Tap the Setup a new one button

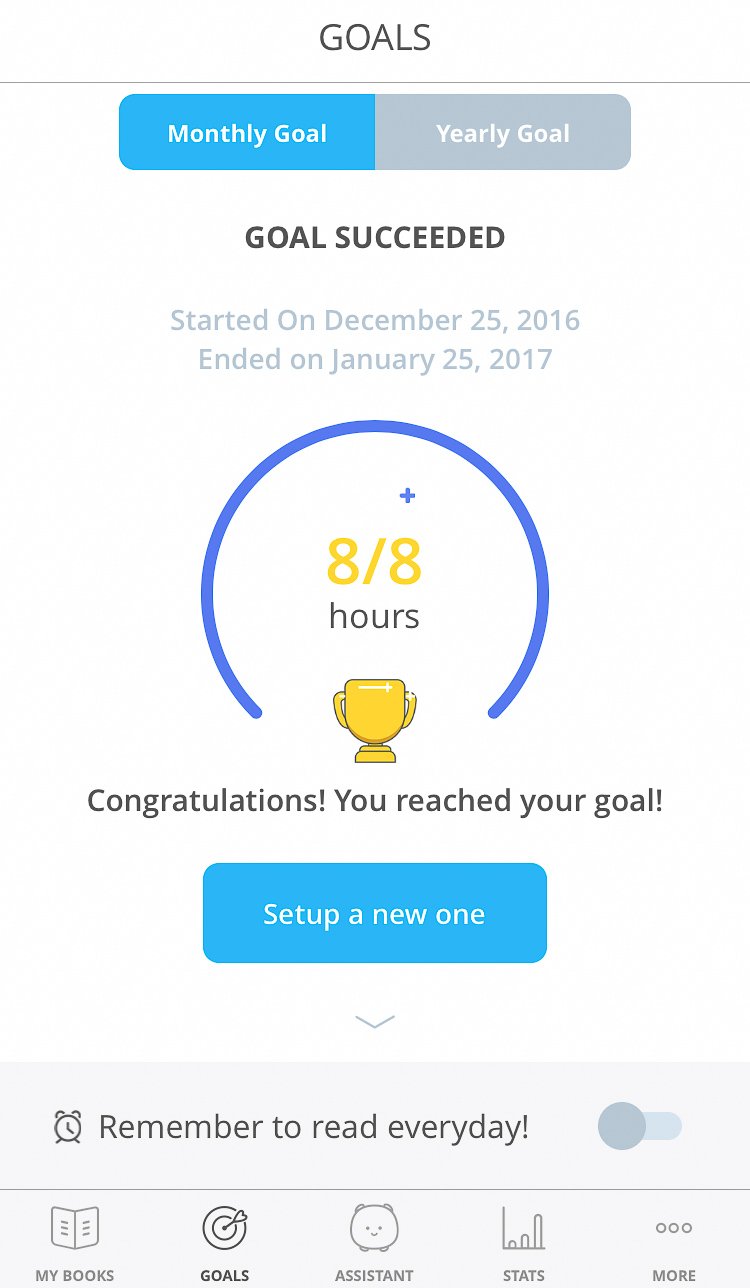click(374, 913)
